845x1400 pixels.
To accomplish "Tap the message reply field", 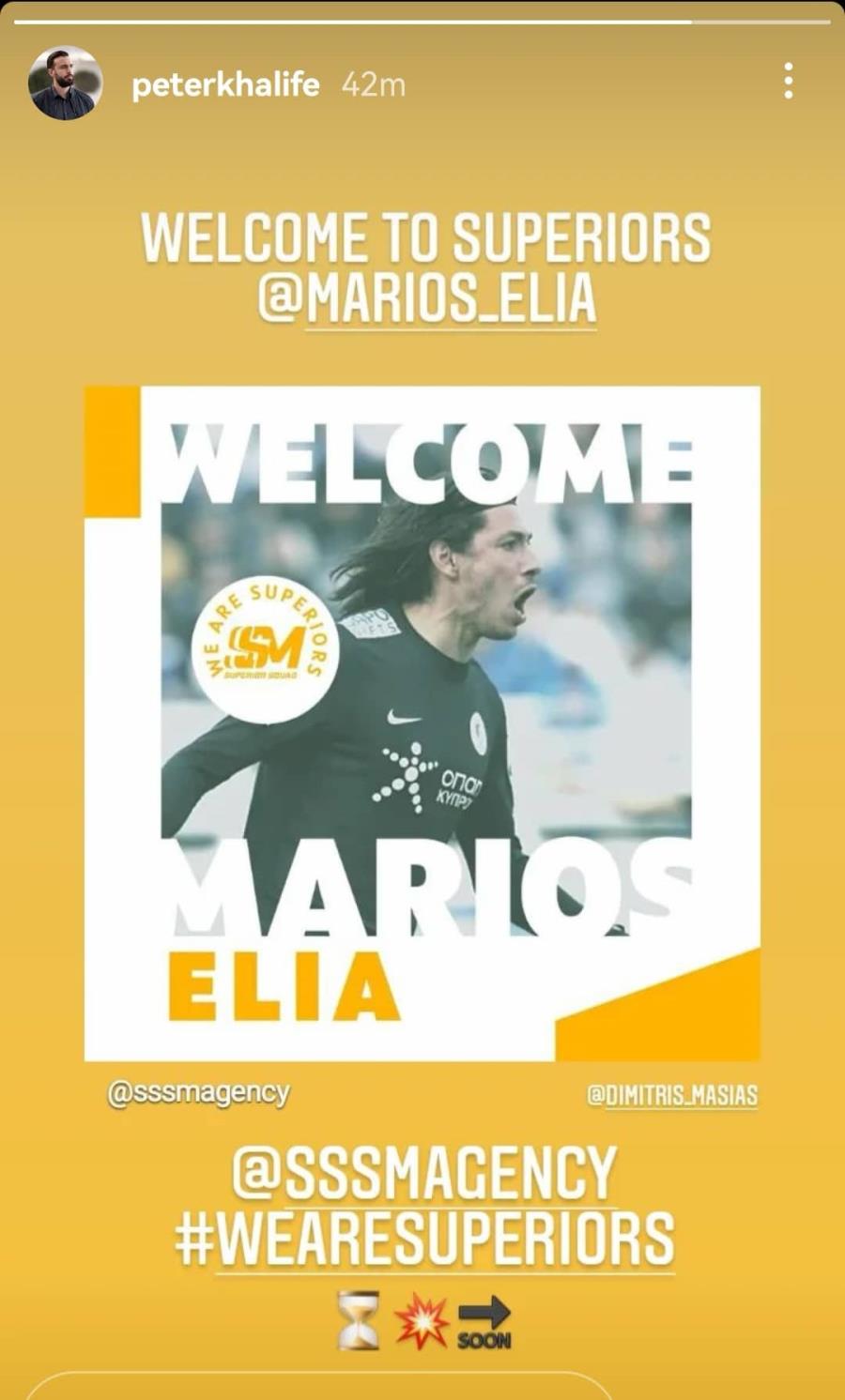I will (x=319, y=1389).
